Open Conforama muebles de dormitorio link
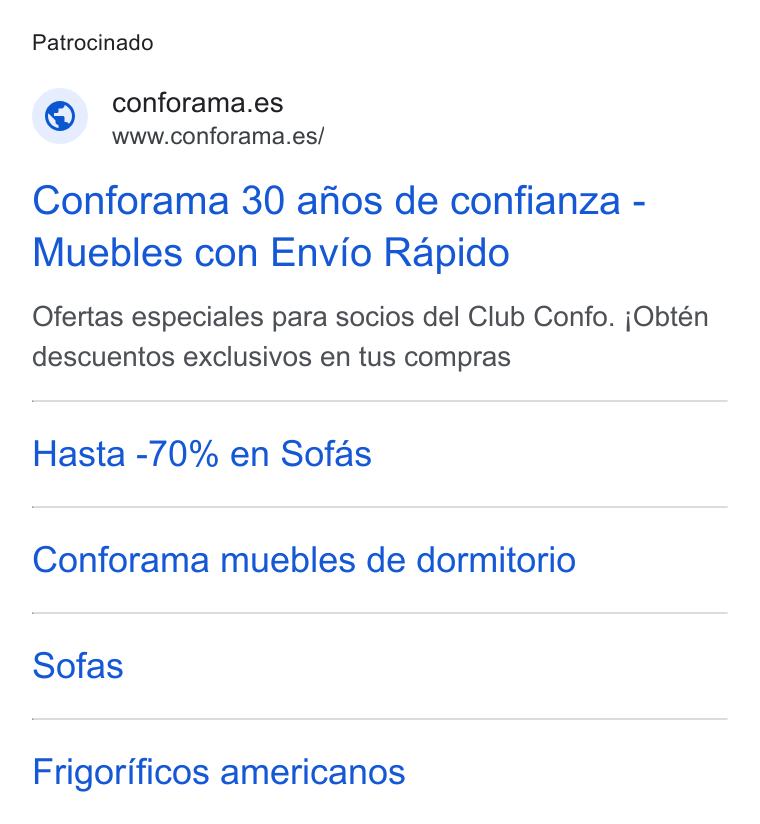760x824 pixels. pyautogui.click(x=304, y=560)
